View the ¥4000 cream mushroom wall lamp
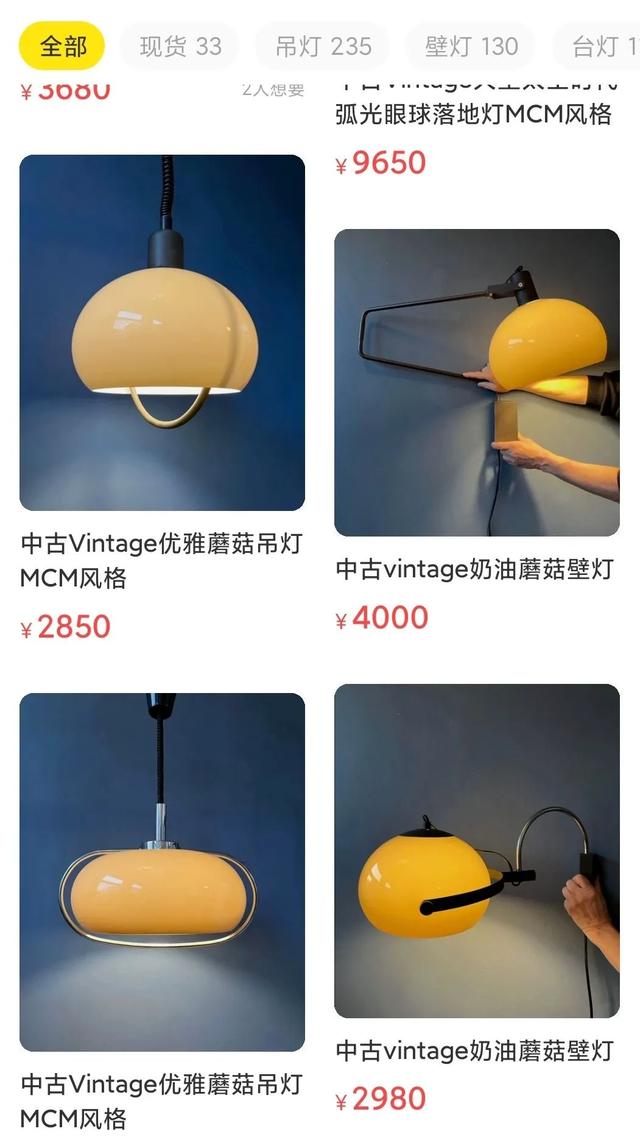 [x=477, y=383]
